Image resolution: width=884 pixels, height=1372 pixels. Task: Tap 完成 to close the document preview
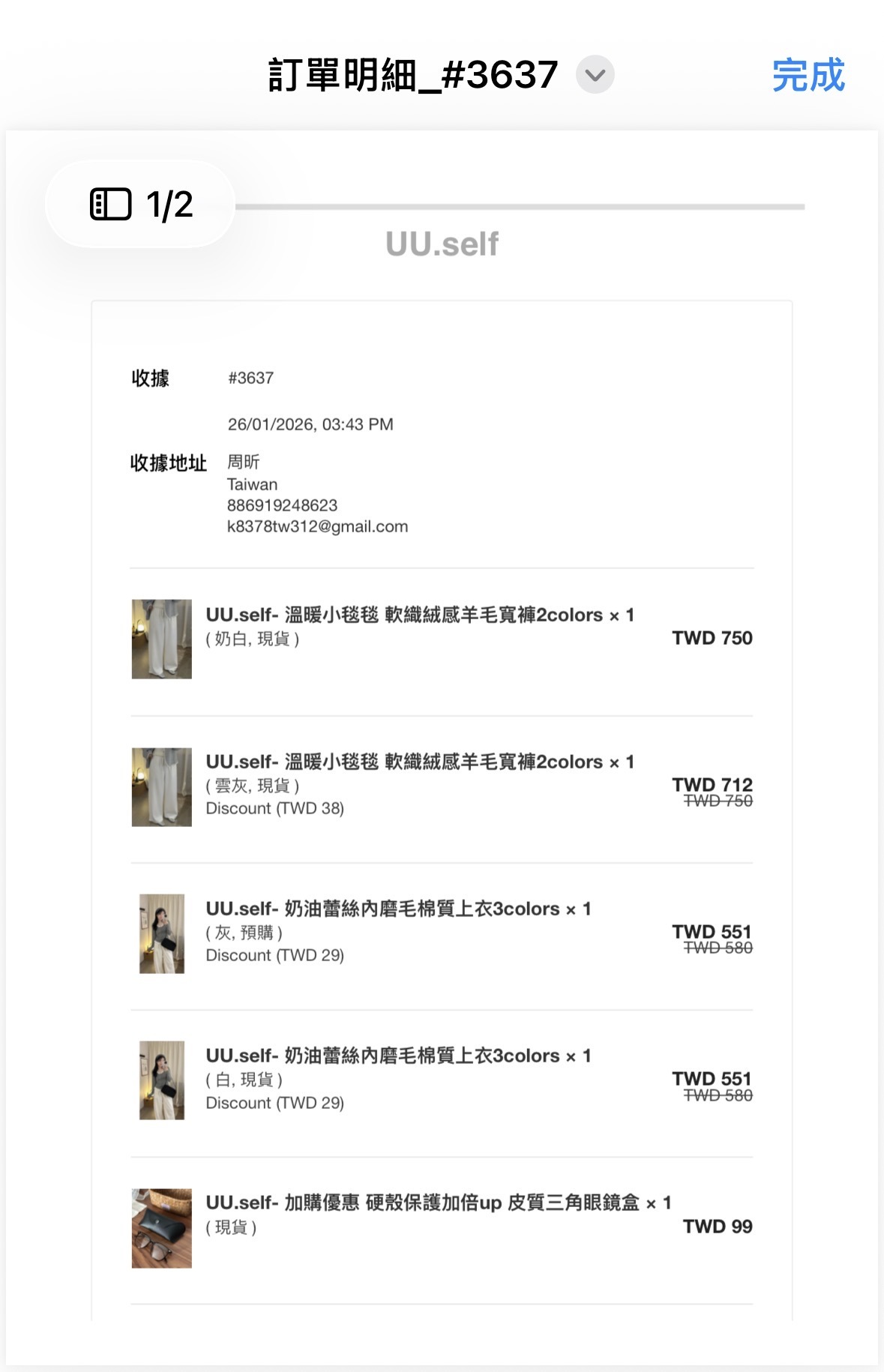click(808, 75)
